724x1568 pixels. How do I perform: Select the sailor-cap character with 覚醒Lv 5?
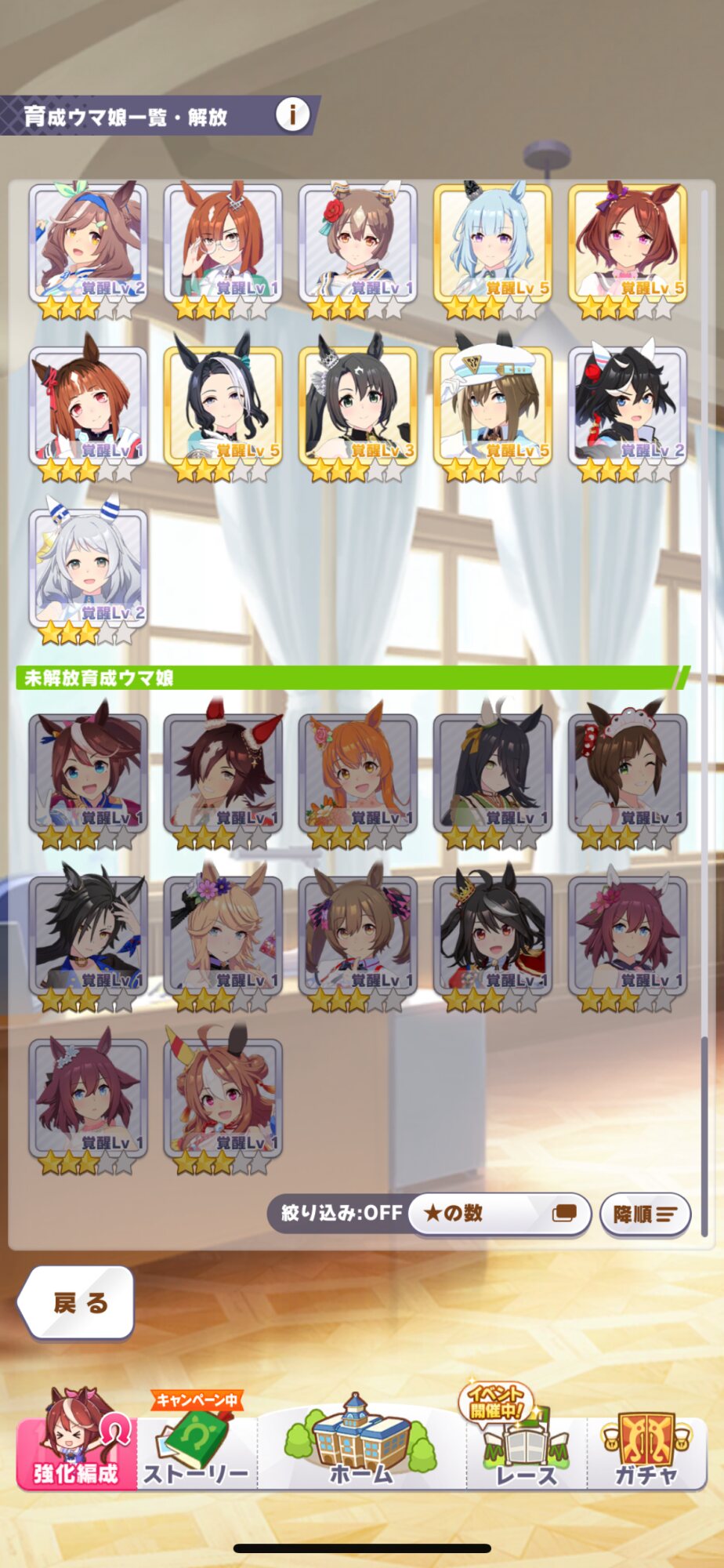[x=493, y=409]
